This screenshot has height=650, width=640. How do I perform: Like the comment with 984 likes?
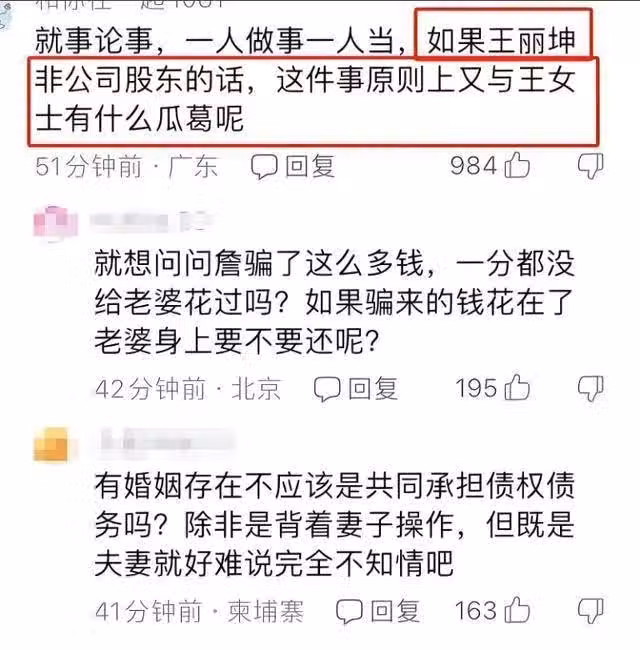(x=517, y=166)
